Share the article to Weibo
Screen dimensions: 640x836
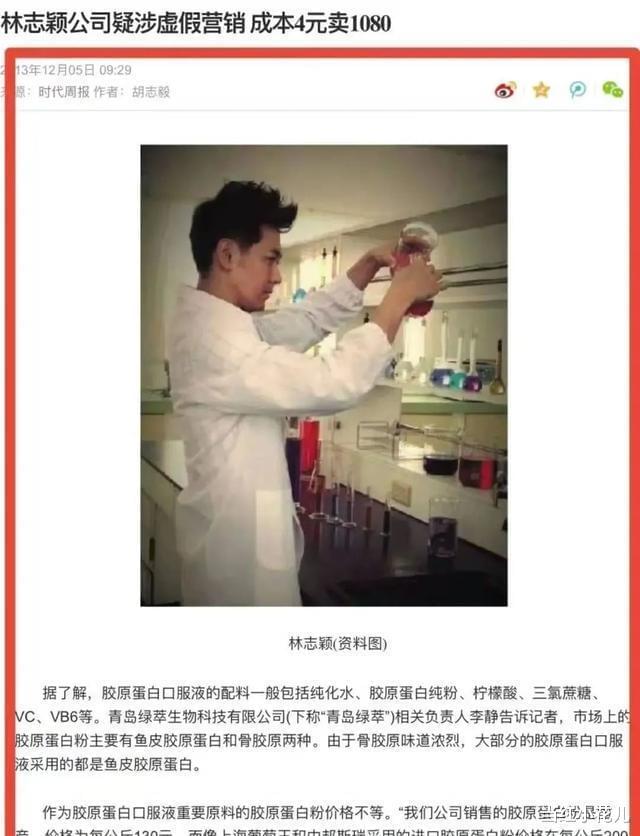[505, 90]
